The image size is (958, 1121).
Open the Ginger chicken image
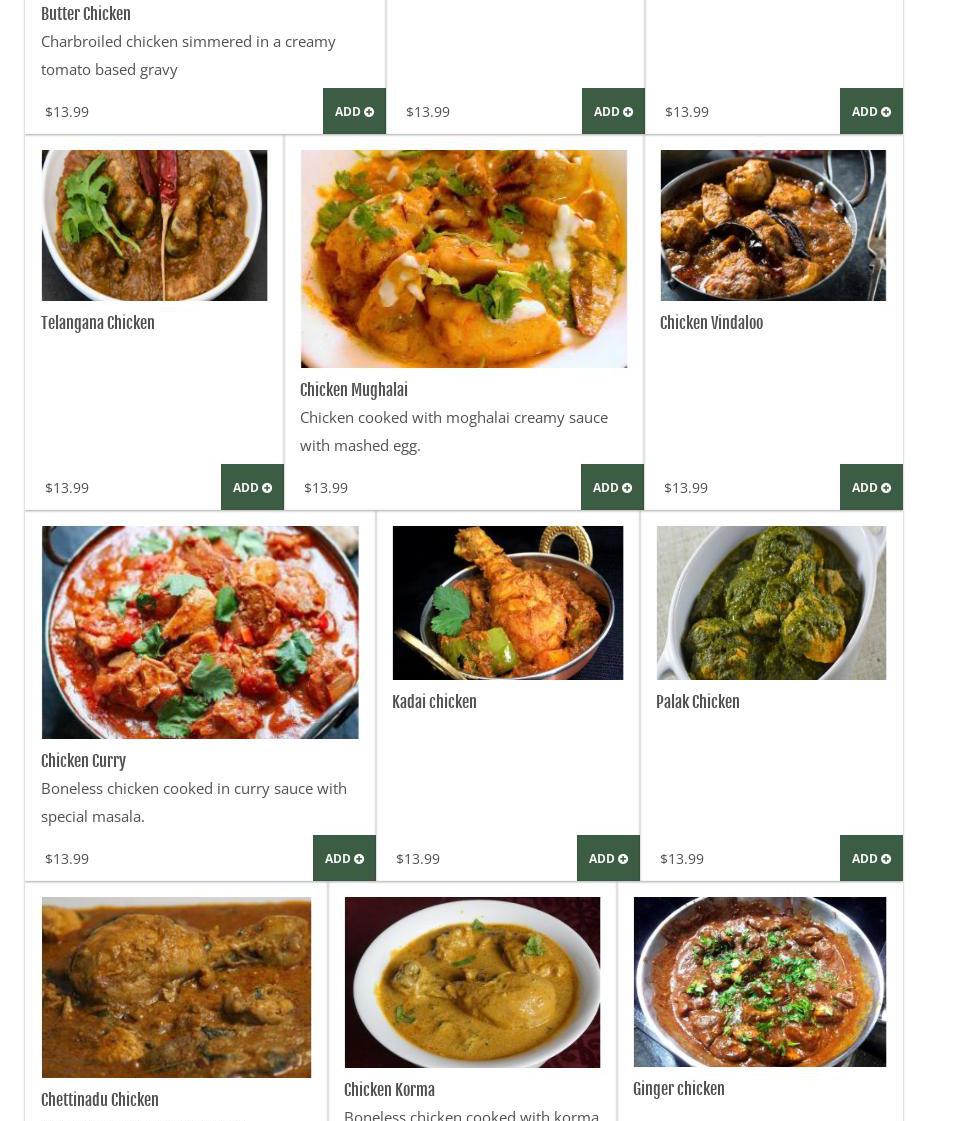click(x=760, y=981)
